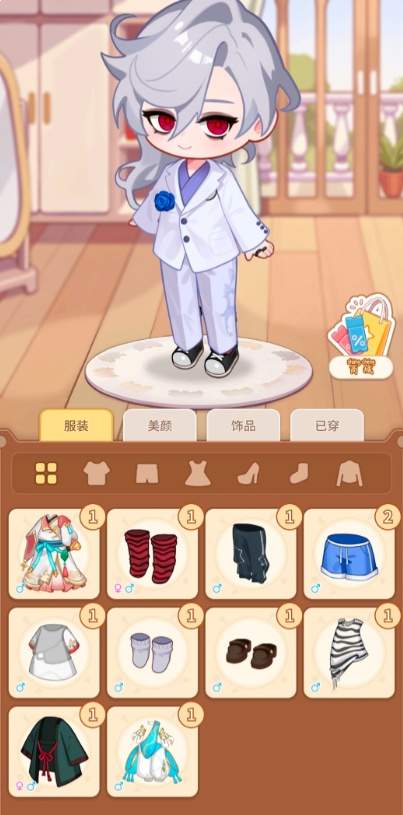The image size is (403, 815).
Task: Open the 已穿 tab
Action: tap(327, 426)
